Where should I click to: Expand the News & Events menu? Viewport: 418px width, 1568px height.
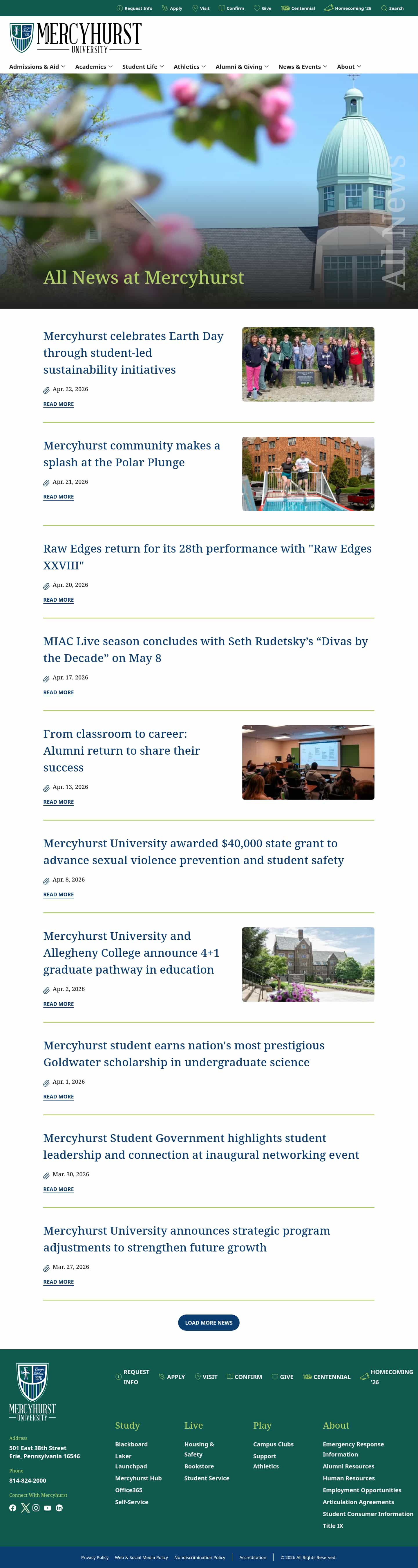pyautogui.click(x=302, y=67)
